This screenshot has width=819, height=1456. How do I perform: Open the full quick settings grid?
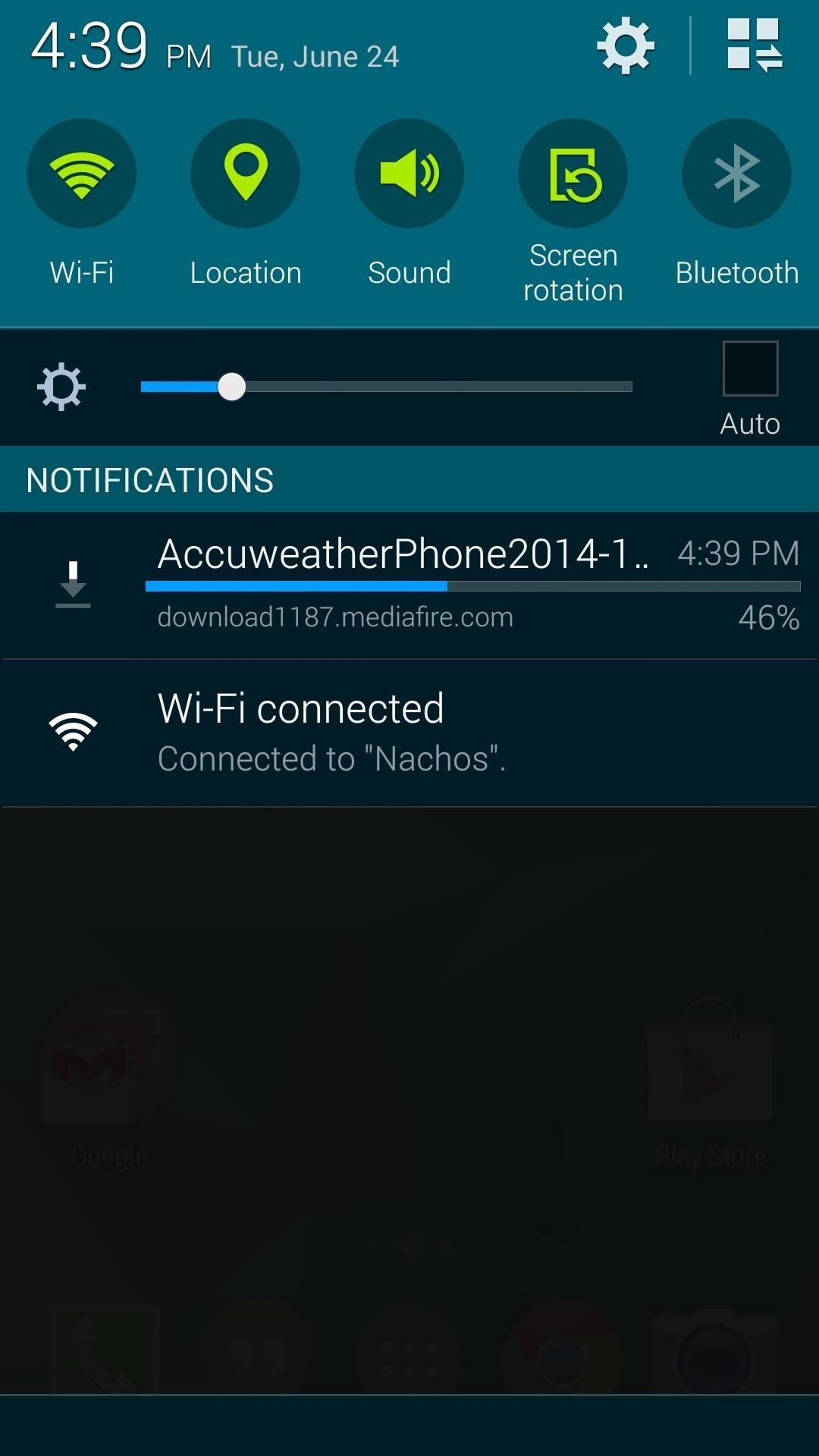click(754, 47)
